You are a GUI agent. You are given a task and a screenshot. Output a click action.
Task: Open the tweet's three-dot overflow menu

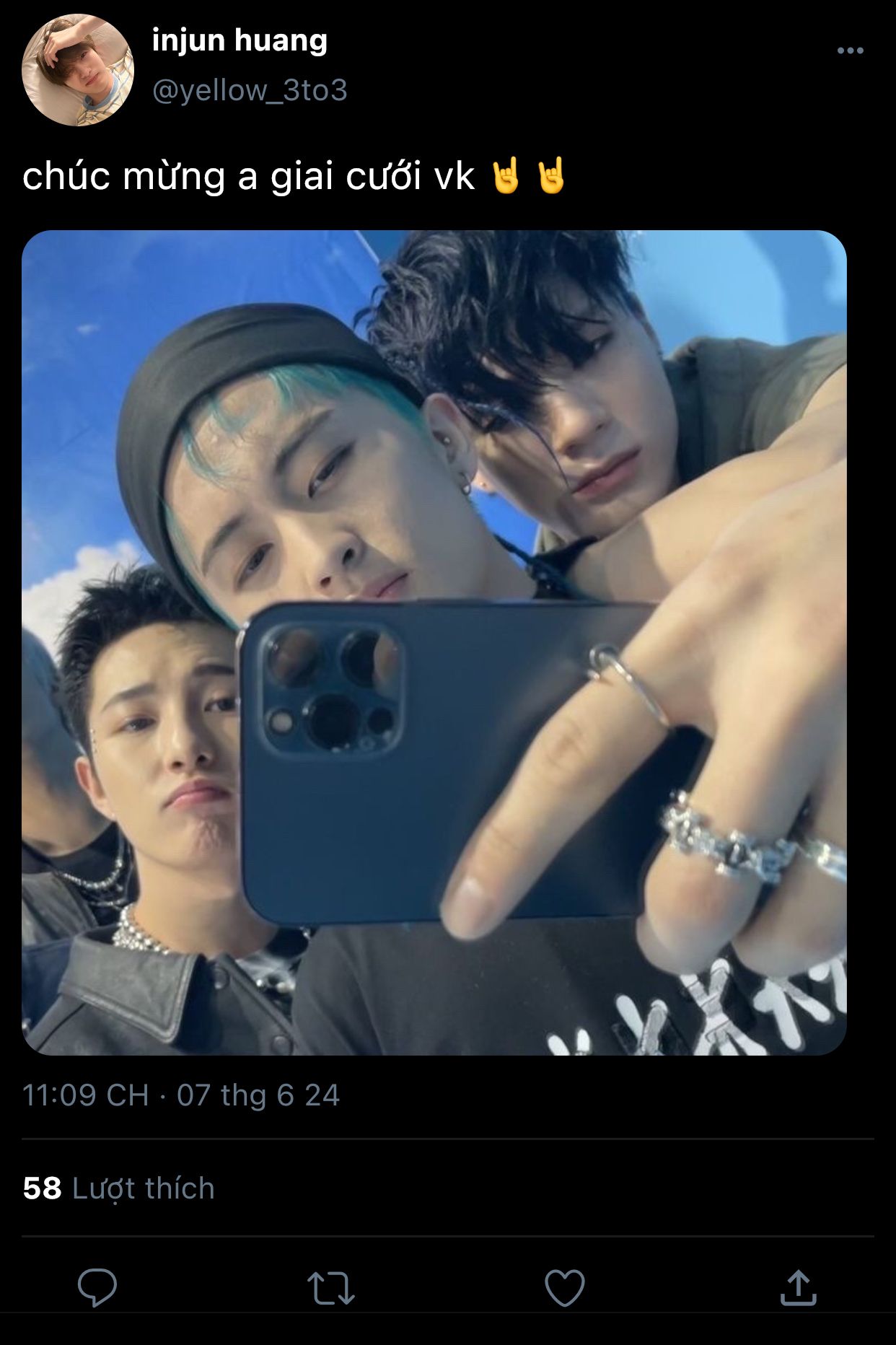pos(850,51)
